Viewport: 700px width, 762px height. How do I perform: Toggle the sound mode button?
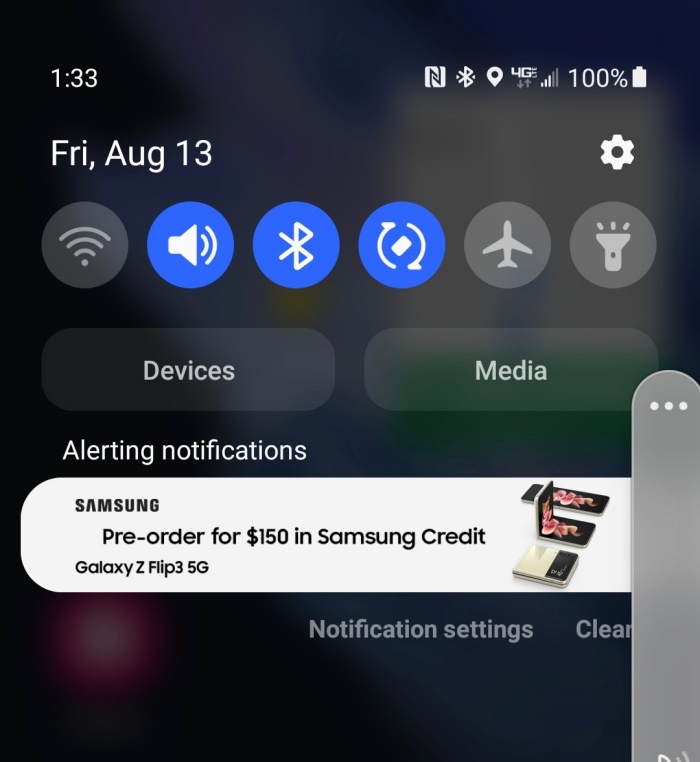[x=190, y=245]
